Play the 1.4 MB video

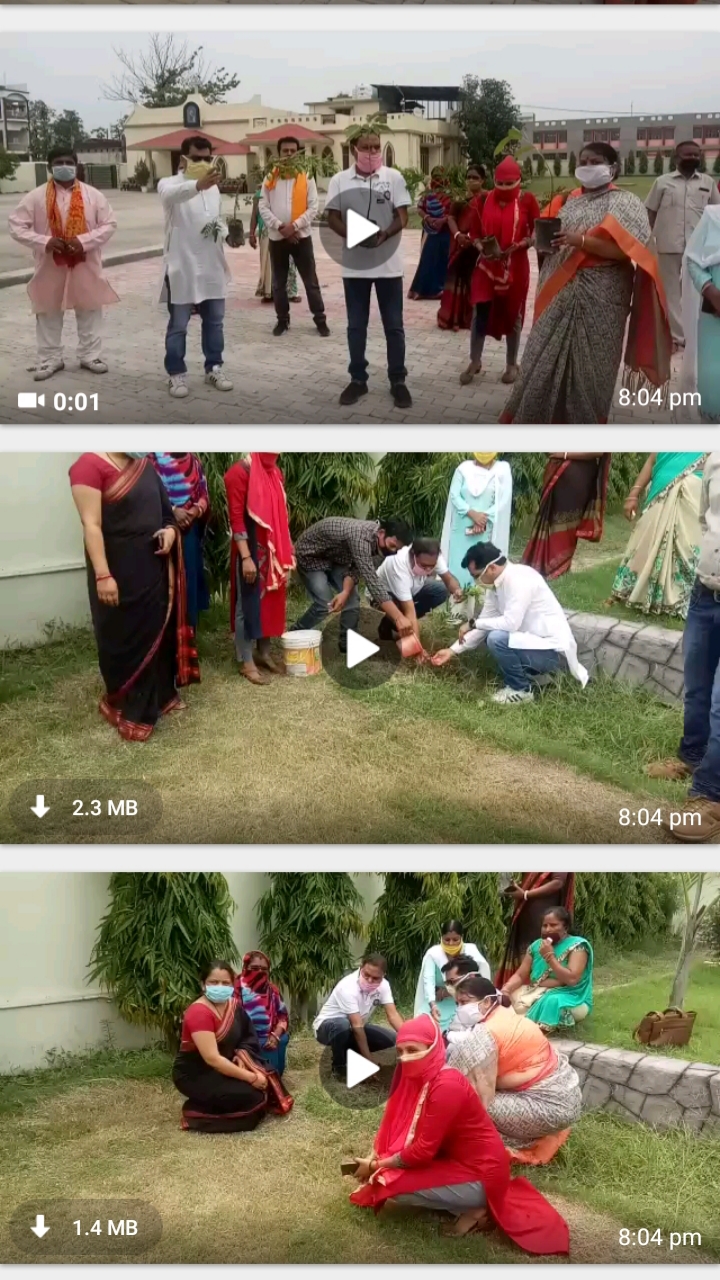pyautogui.click(x=361, y=1069)
